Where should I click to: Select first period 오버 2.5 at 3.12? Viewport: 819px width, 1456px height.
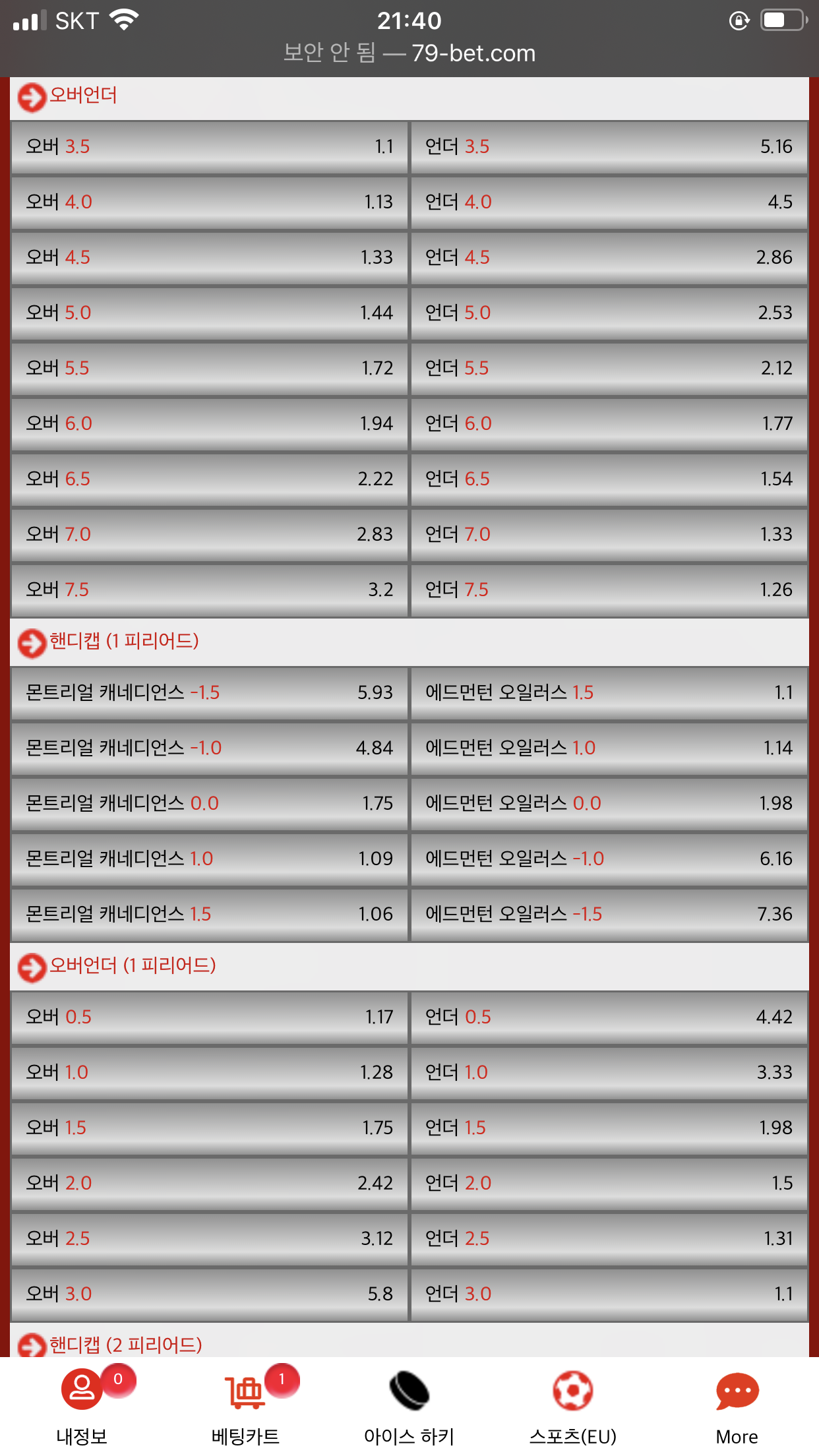[210, 1239]
